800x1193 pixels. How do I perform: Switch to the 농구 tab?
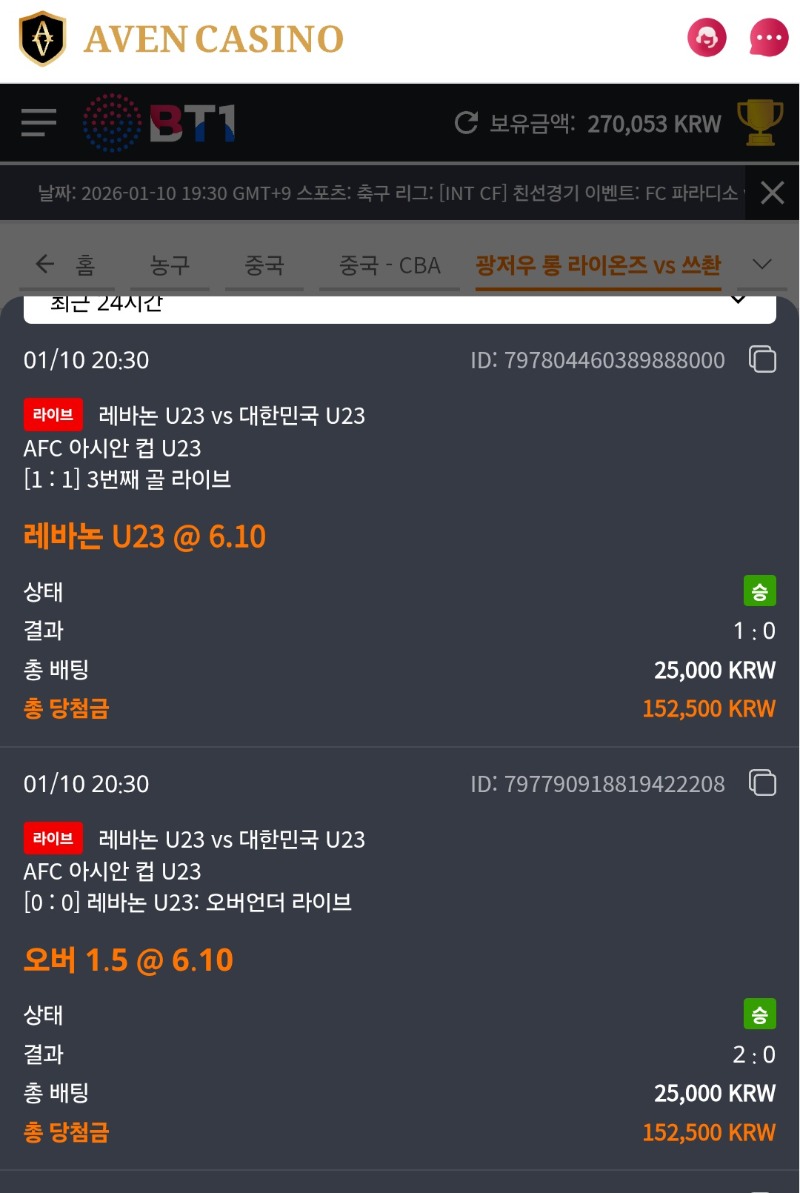click(170, 265)
